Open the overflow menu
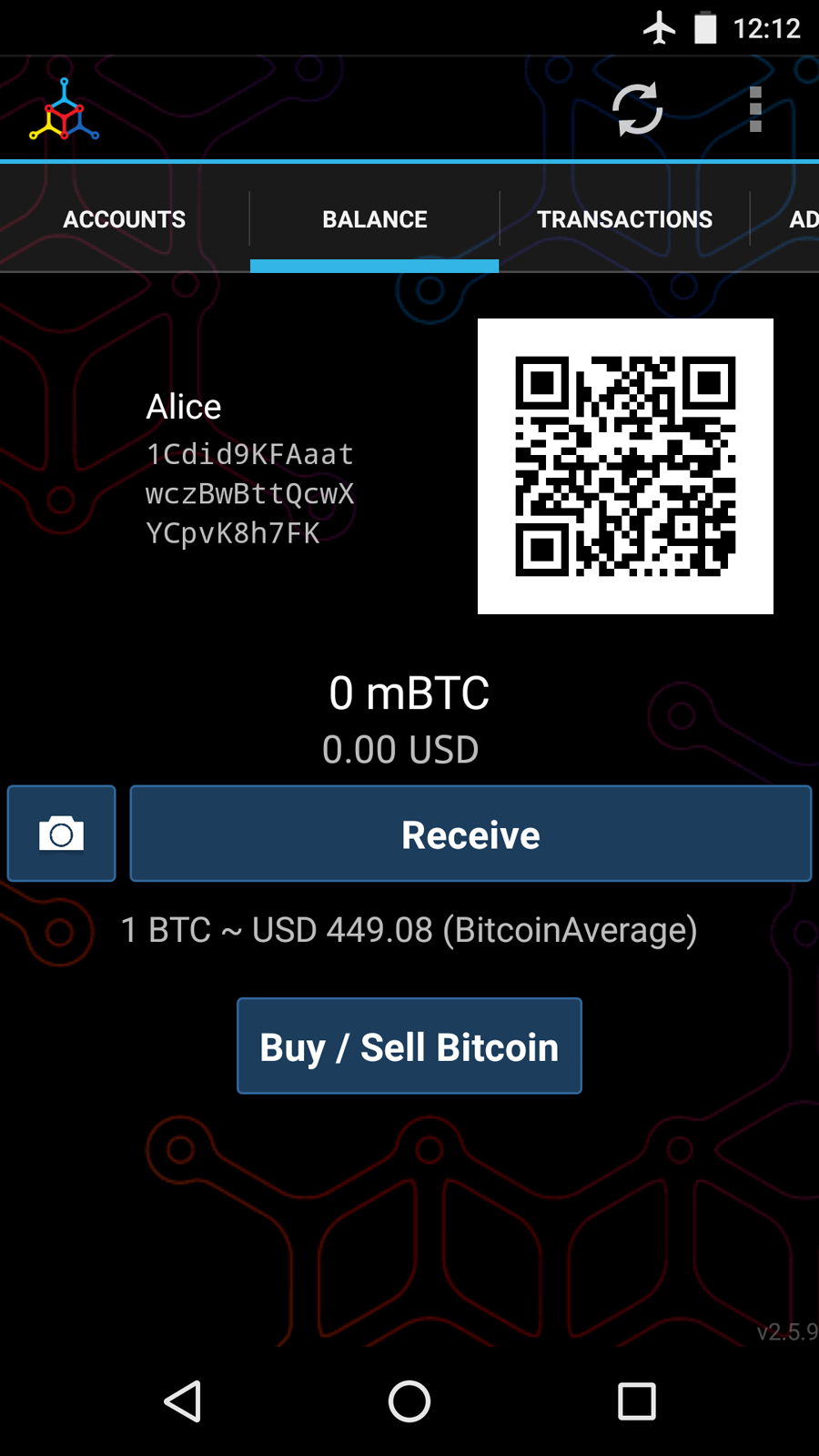The width and height of the screenshot is (819, 1456). 754,110
